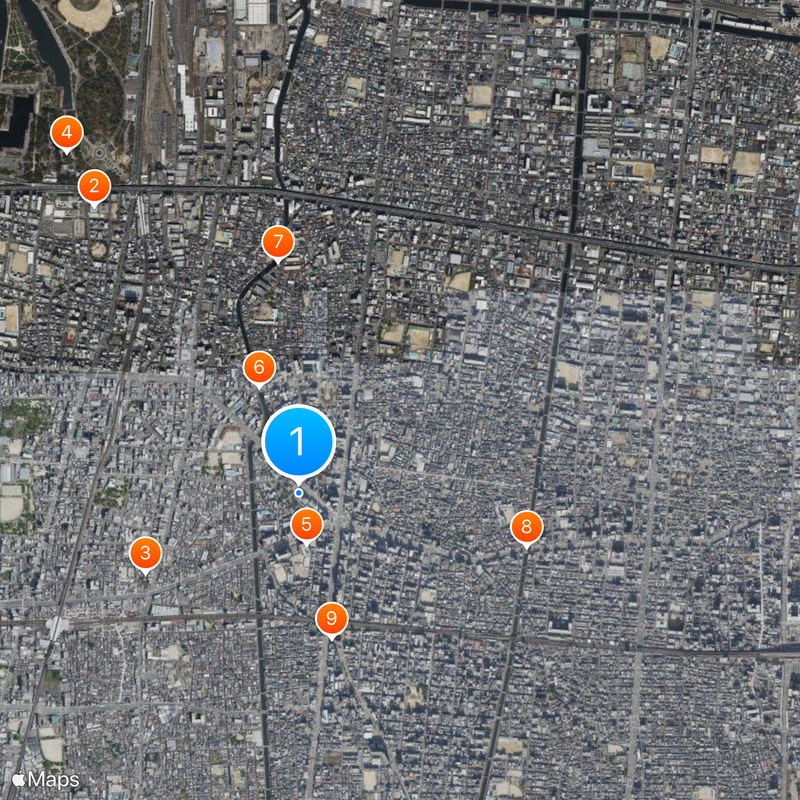This screenshot has width=800, height=800.
Task: Tap the orange map pin numbered 8
Action: [x=527, y=527]
